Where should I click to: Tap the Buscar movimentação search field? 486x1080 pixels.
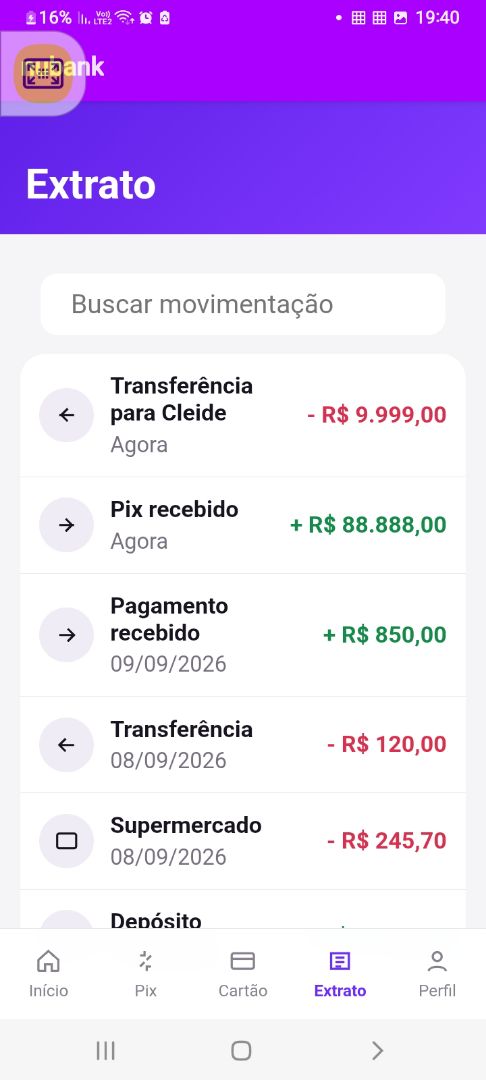[243, 304]
